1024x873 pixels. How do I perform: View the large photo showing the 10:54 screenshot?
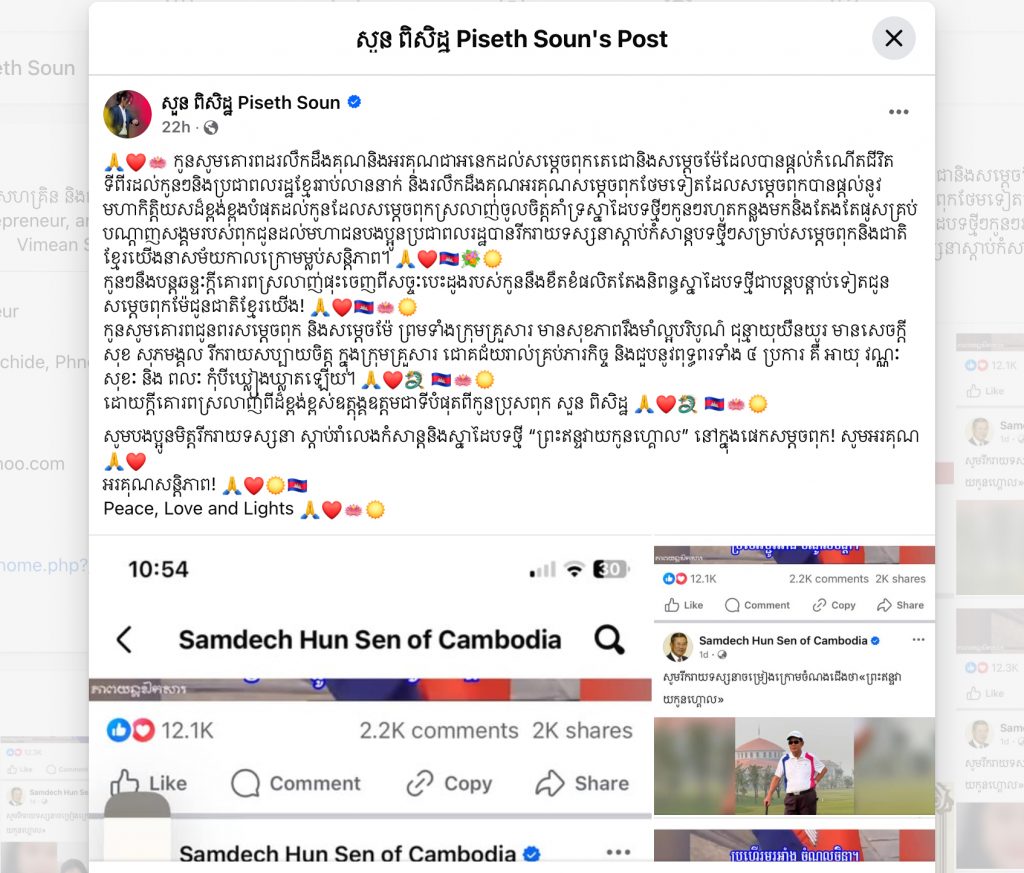point(370,700)
